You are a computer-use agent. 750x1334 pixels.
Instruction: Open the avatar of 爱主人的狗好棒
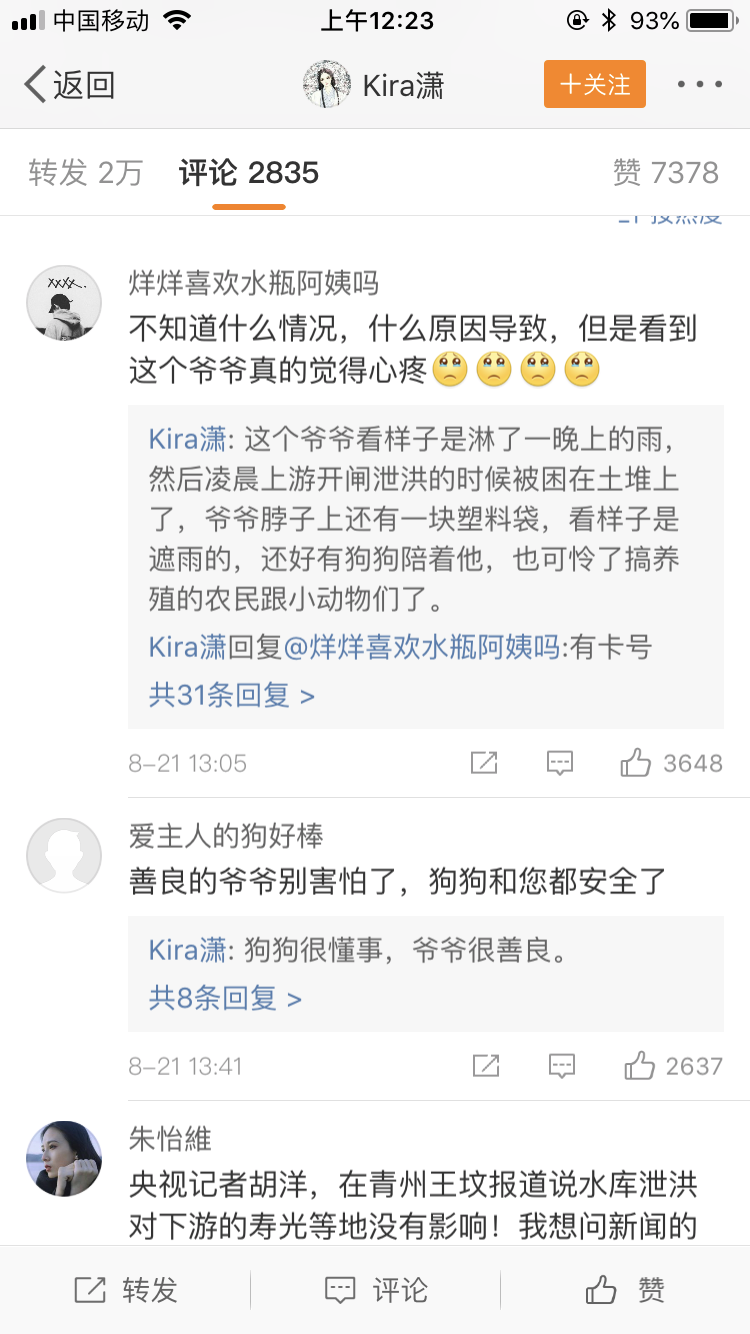[63, 856]
